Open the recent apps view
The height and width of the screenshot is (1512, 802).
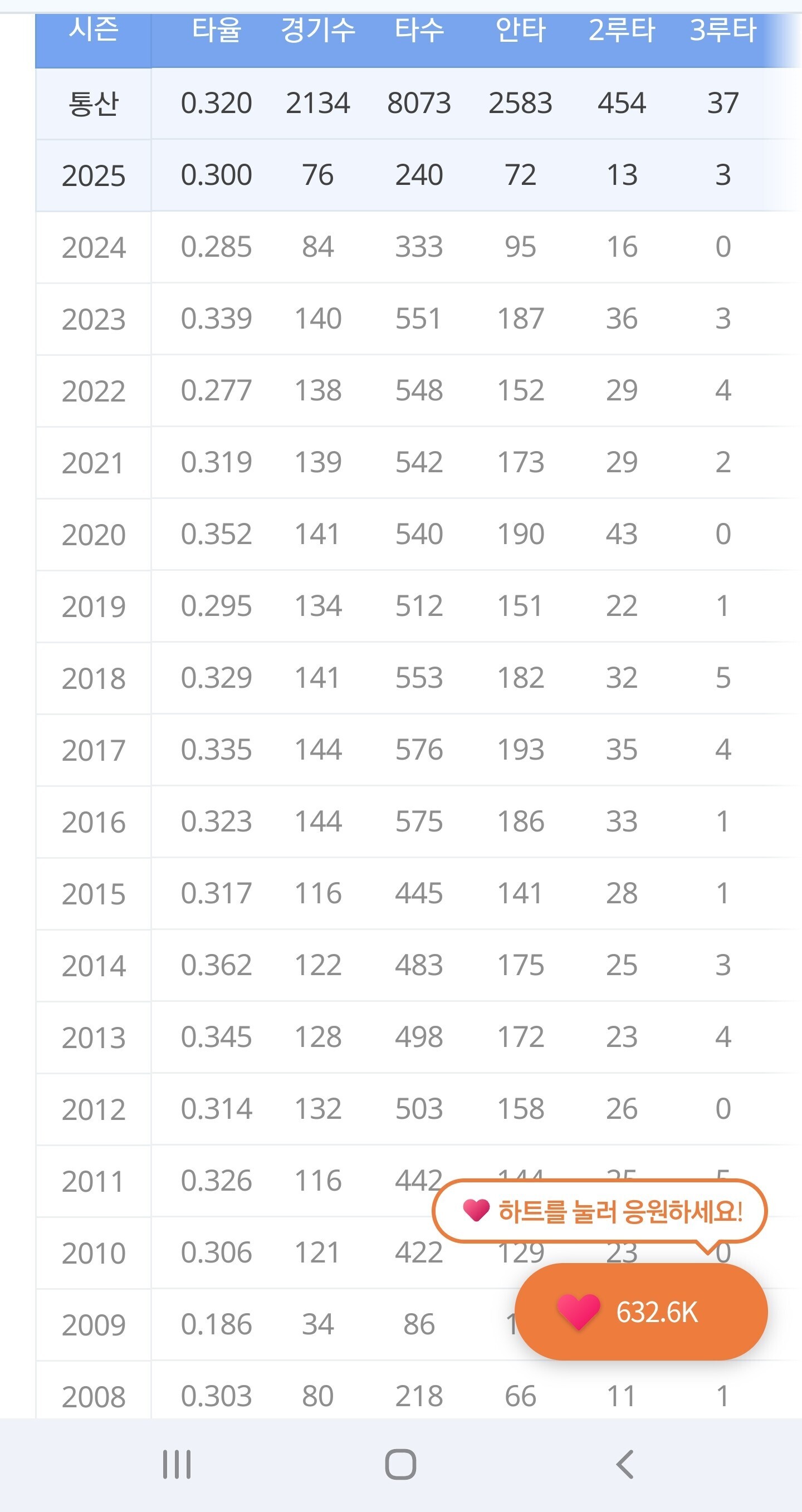pos(177,1465)
